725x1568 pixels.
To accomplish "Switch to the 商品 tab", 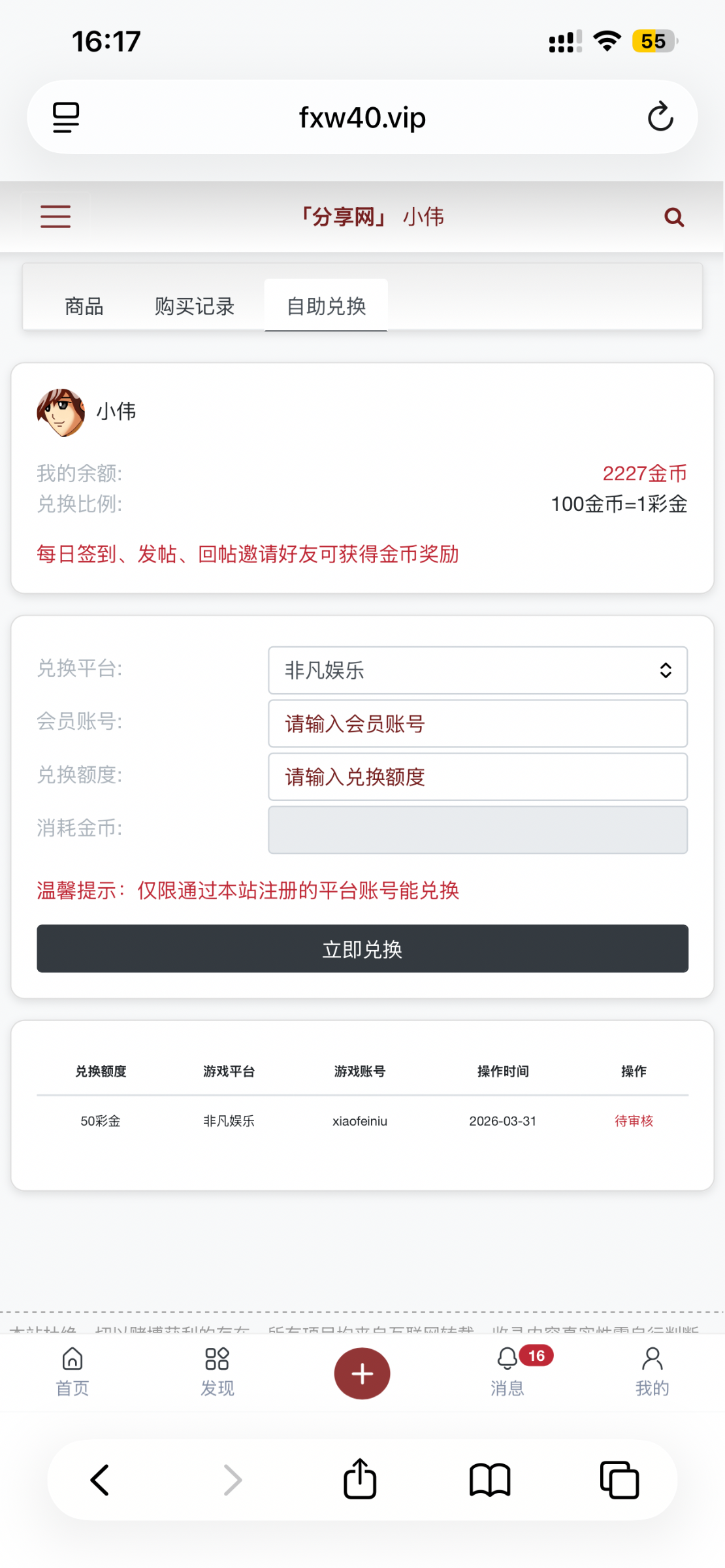I will (84, 306).
